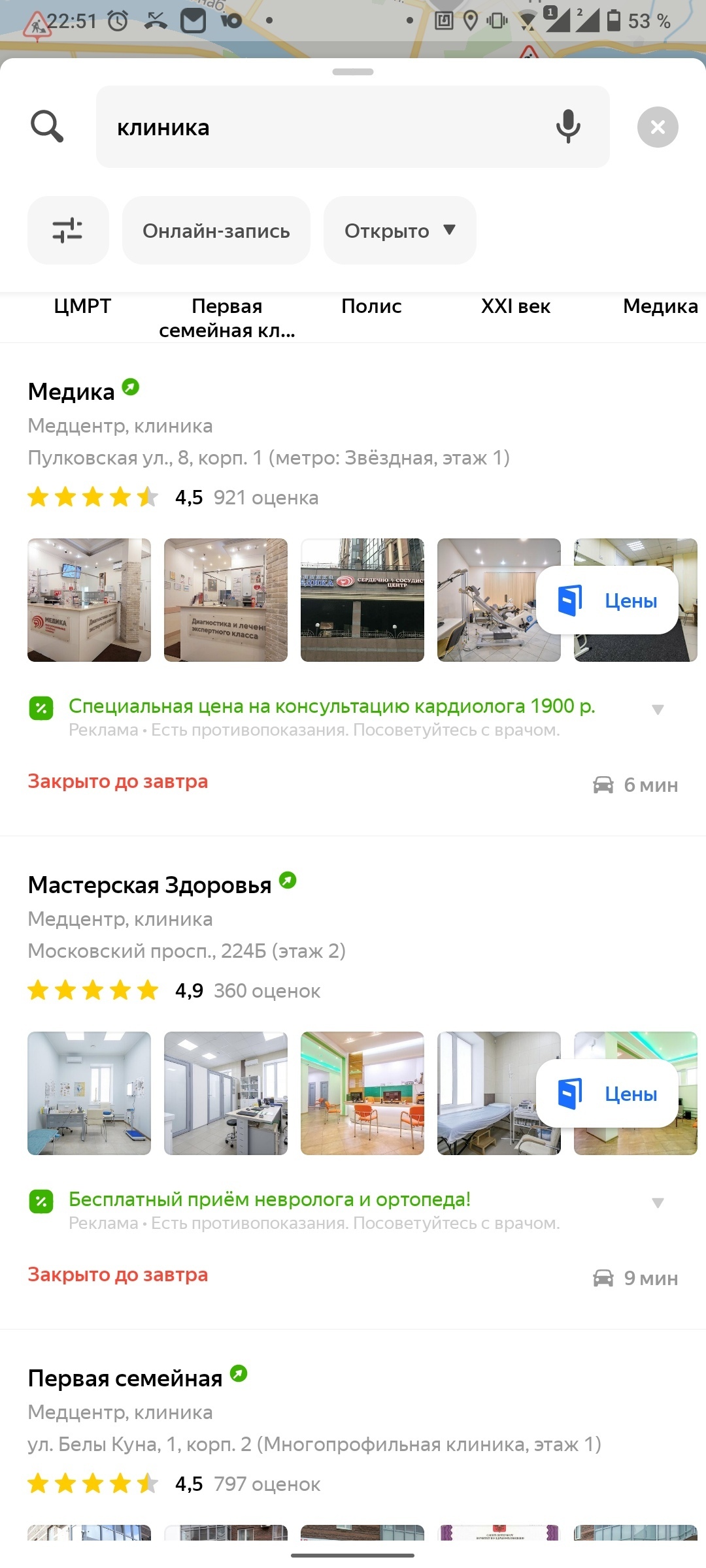Select the "Первая семейная кл..." chain shortcut
The width and height of the screenshot is (706, 1568).
[x=227, y=318]
